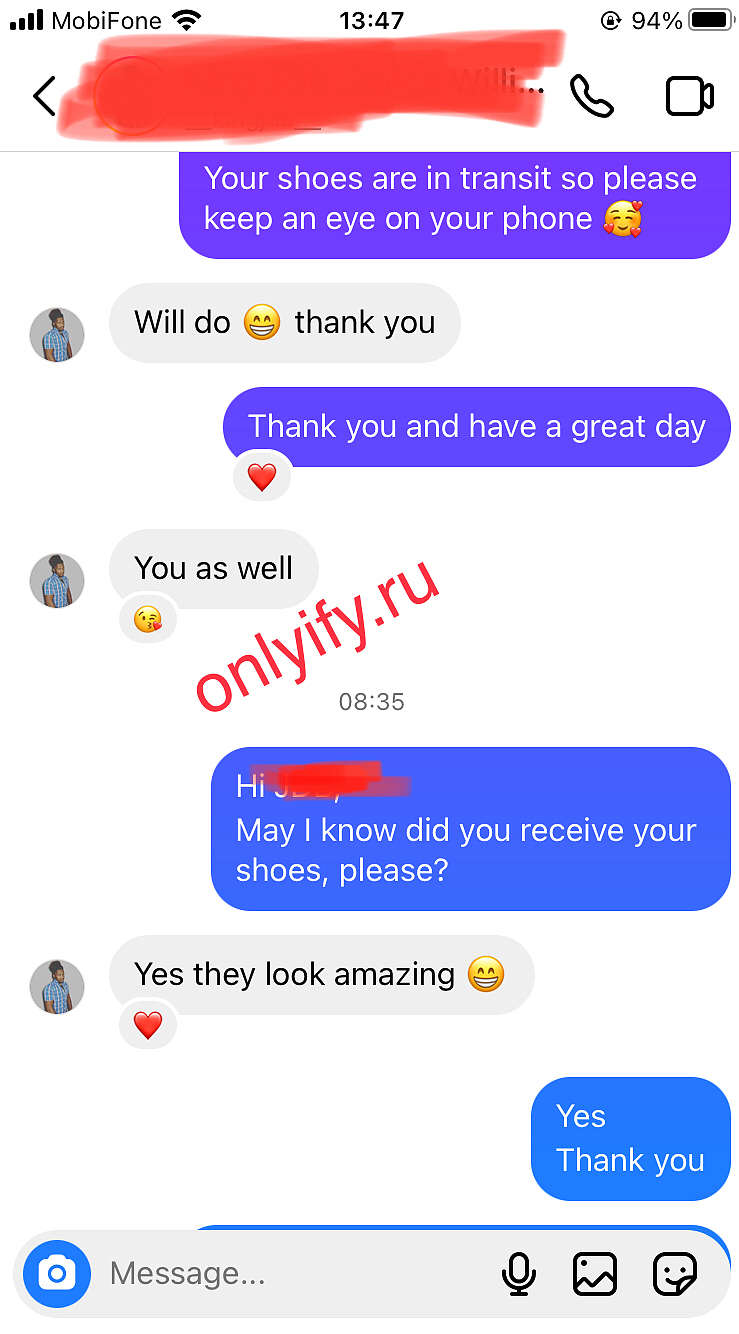View kiss reaction on You as well

pos(148,620)
